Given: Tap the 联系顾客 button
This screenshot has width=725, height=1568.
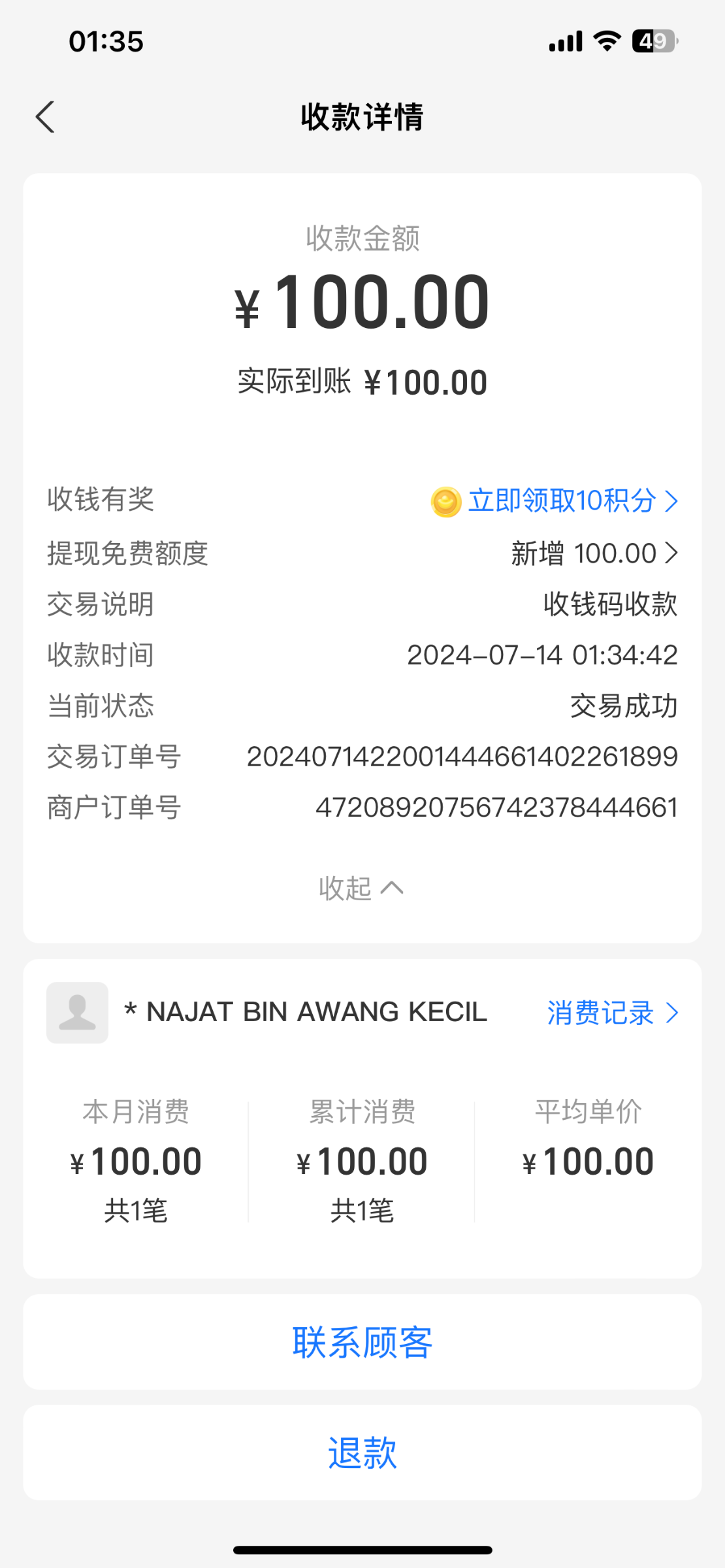Looking at the screenshot, I should point(362,1342).
